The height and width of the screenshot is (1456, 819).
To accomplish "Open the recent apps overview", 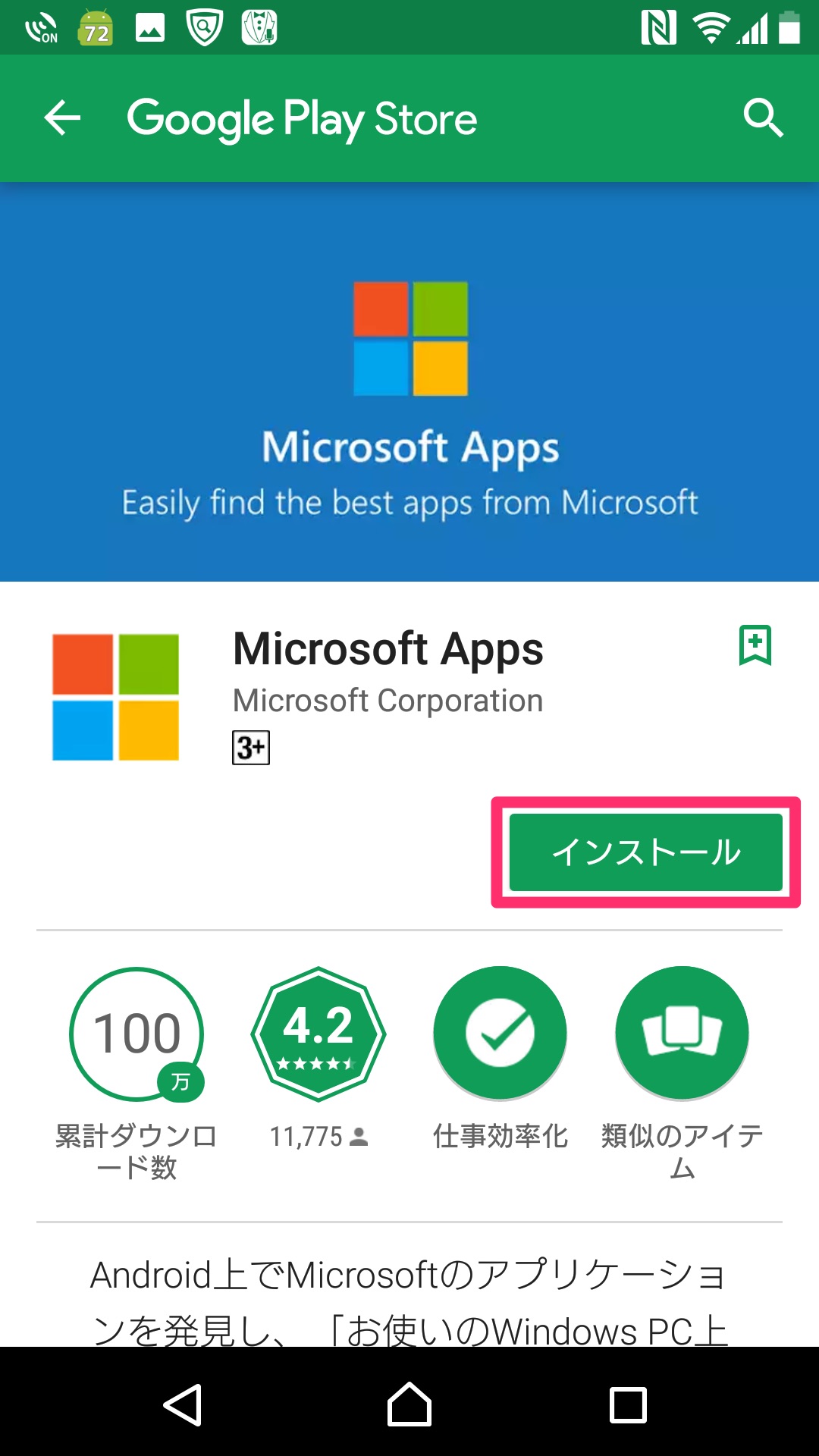I will [x=628, y=1404].
